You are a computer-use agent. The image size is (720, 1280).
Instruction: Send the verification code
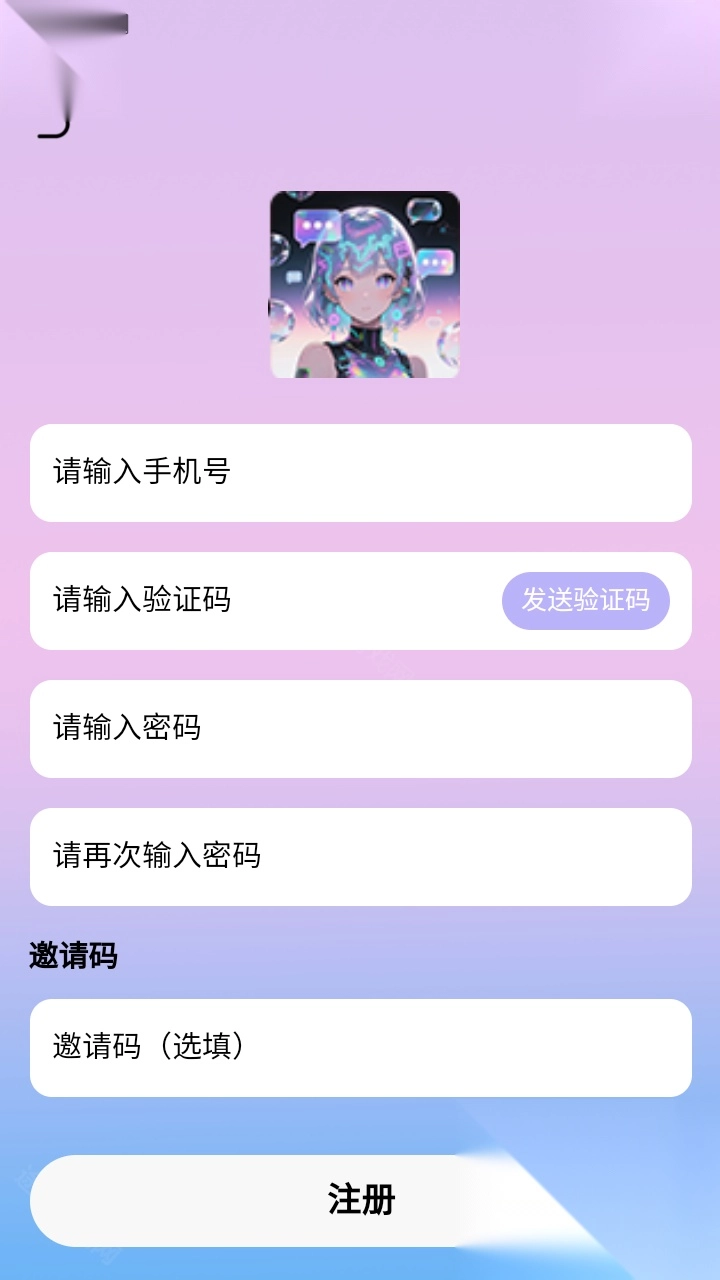tap(585, 601)
